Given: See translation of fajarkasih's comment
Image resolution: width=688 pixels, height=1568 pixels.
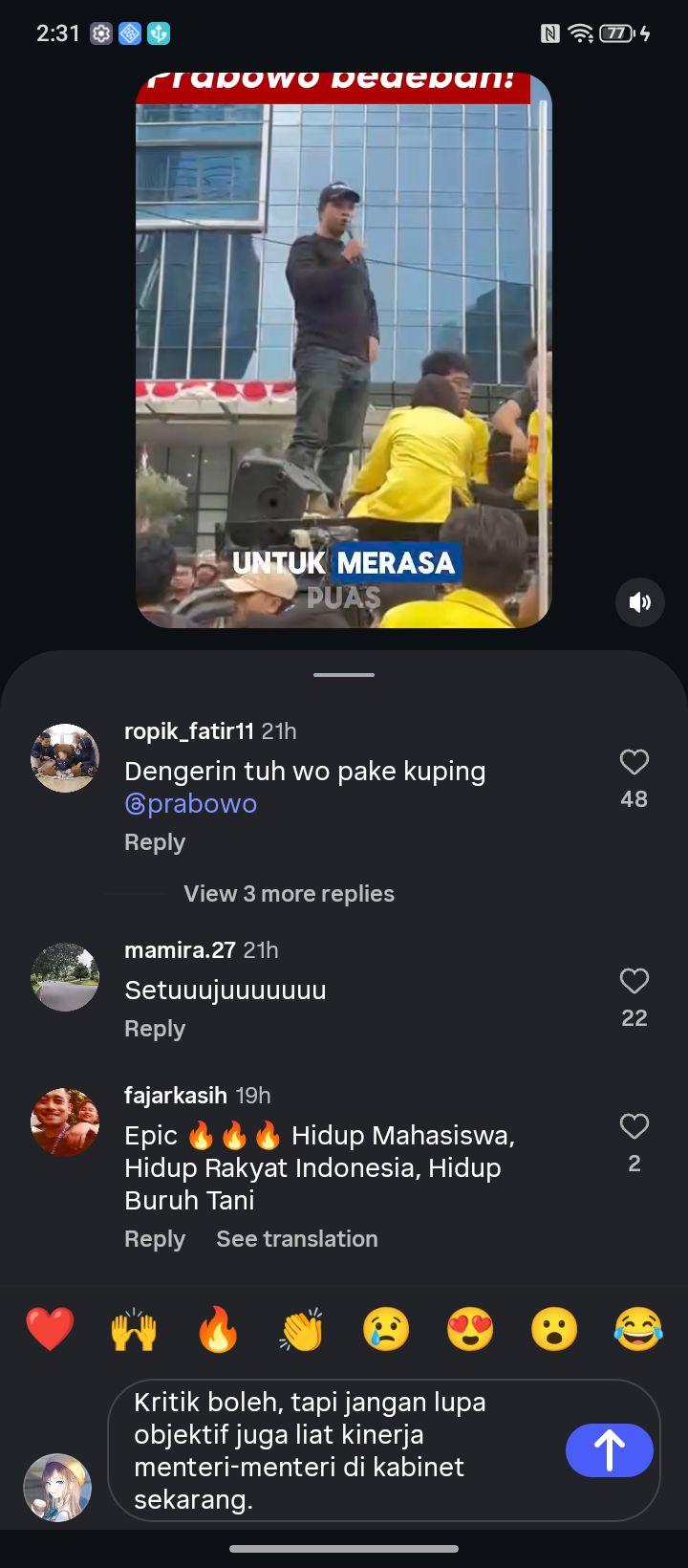Looking at the screenshot, I should (297, 1239).
